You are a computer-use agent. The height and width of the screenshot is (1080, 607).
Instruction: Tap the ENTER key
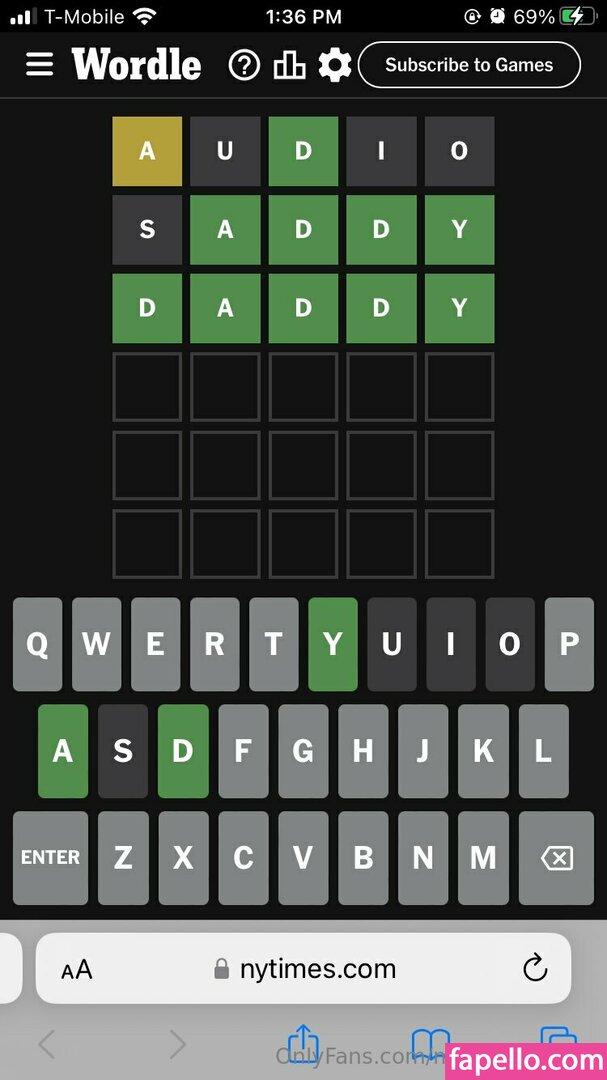[50, 857]
